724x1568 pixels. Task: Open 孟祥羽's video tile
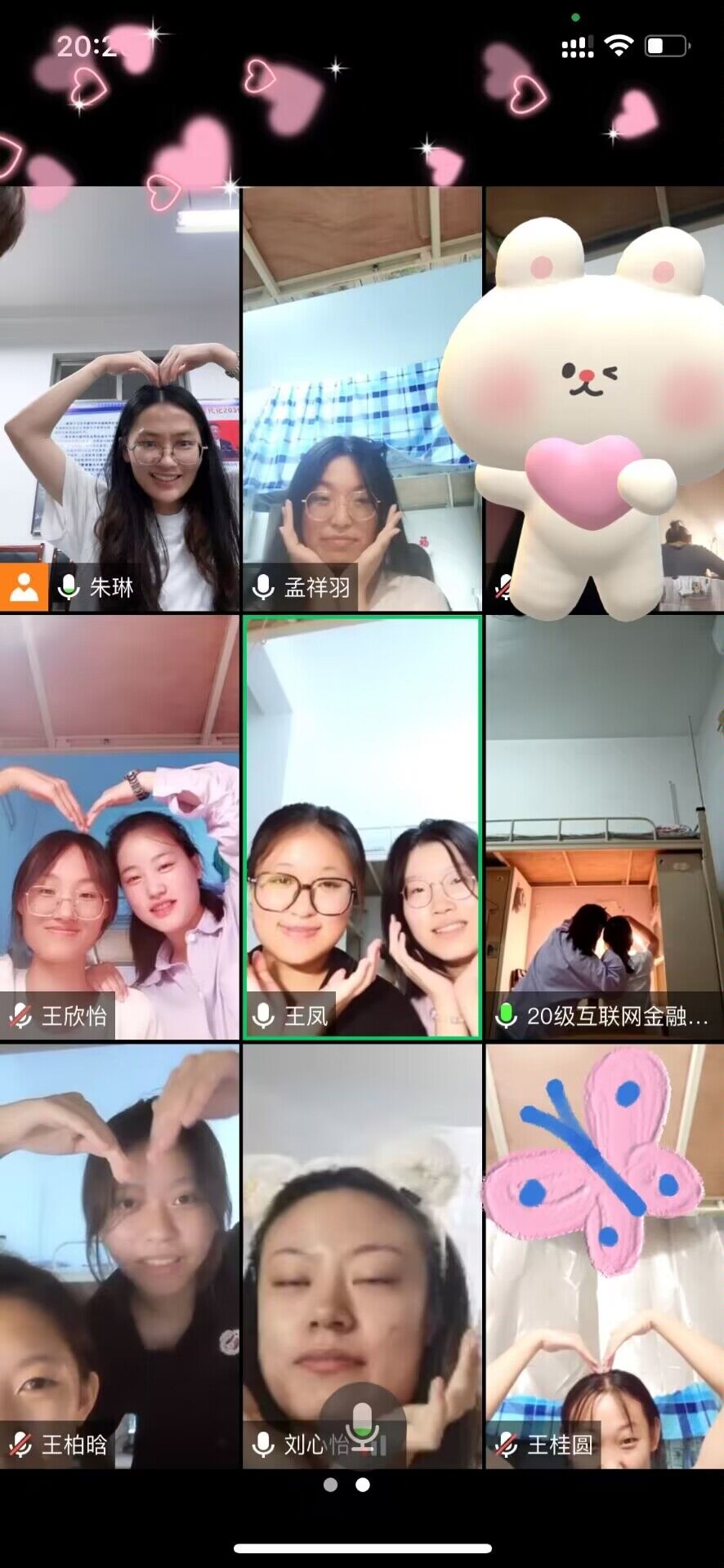(x=362, y=400)
